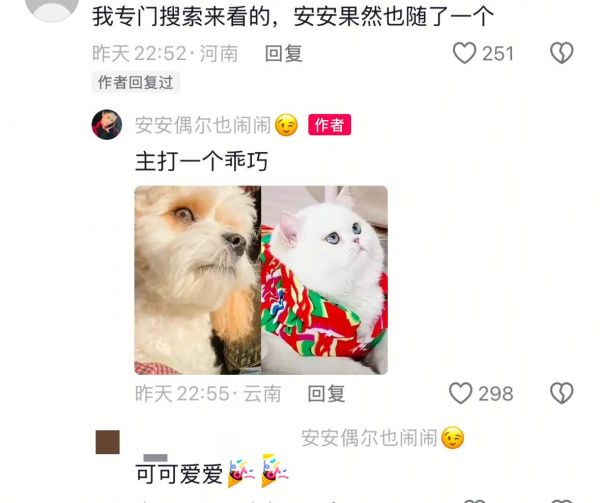The width and height of the screenshot is (600, 503).
Task: Reply to the author's comment from 云南
Action: click(x=326, y=394)
